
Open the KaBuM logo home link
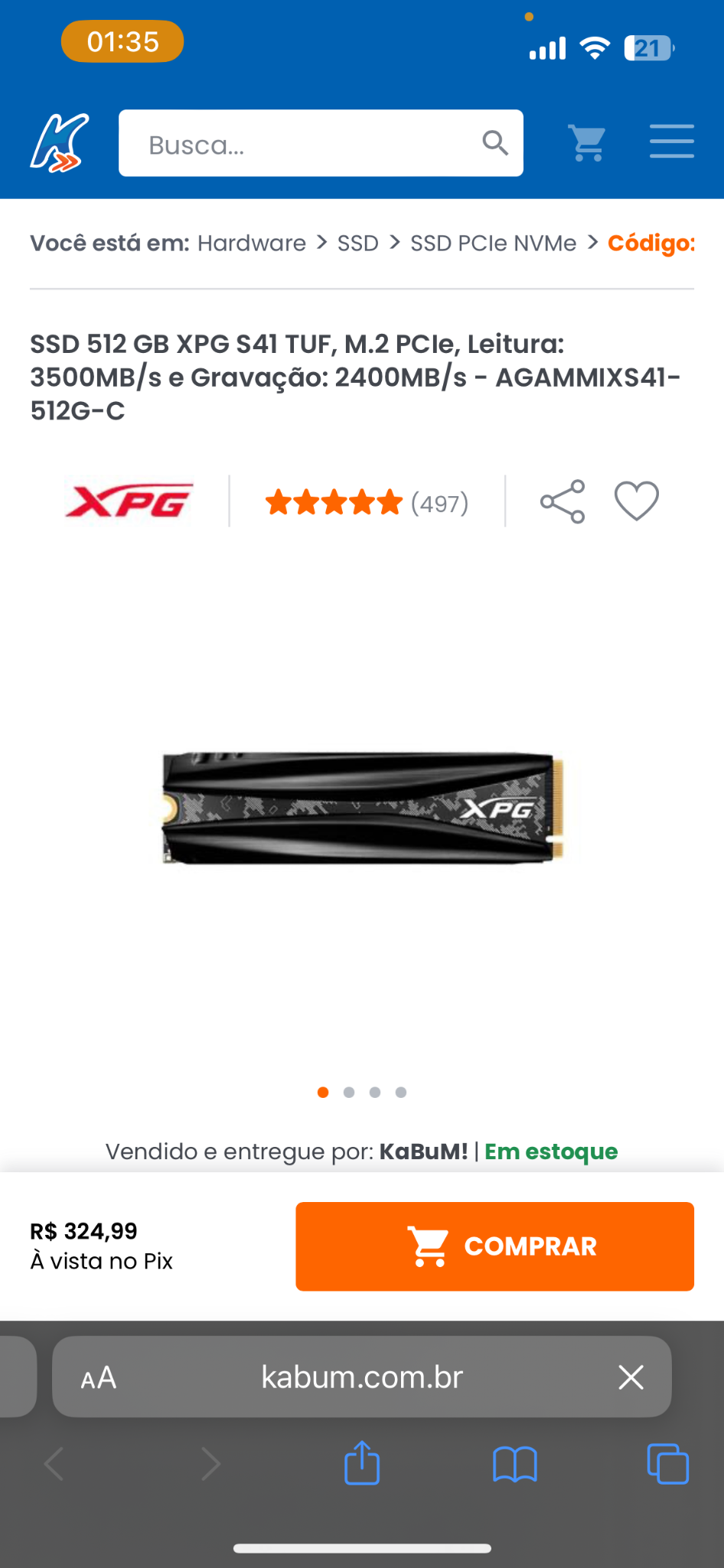click(x=60, y=142)
